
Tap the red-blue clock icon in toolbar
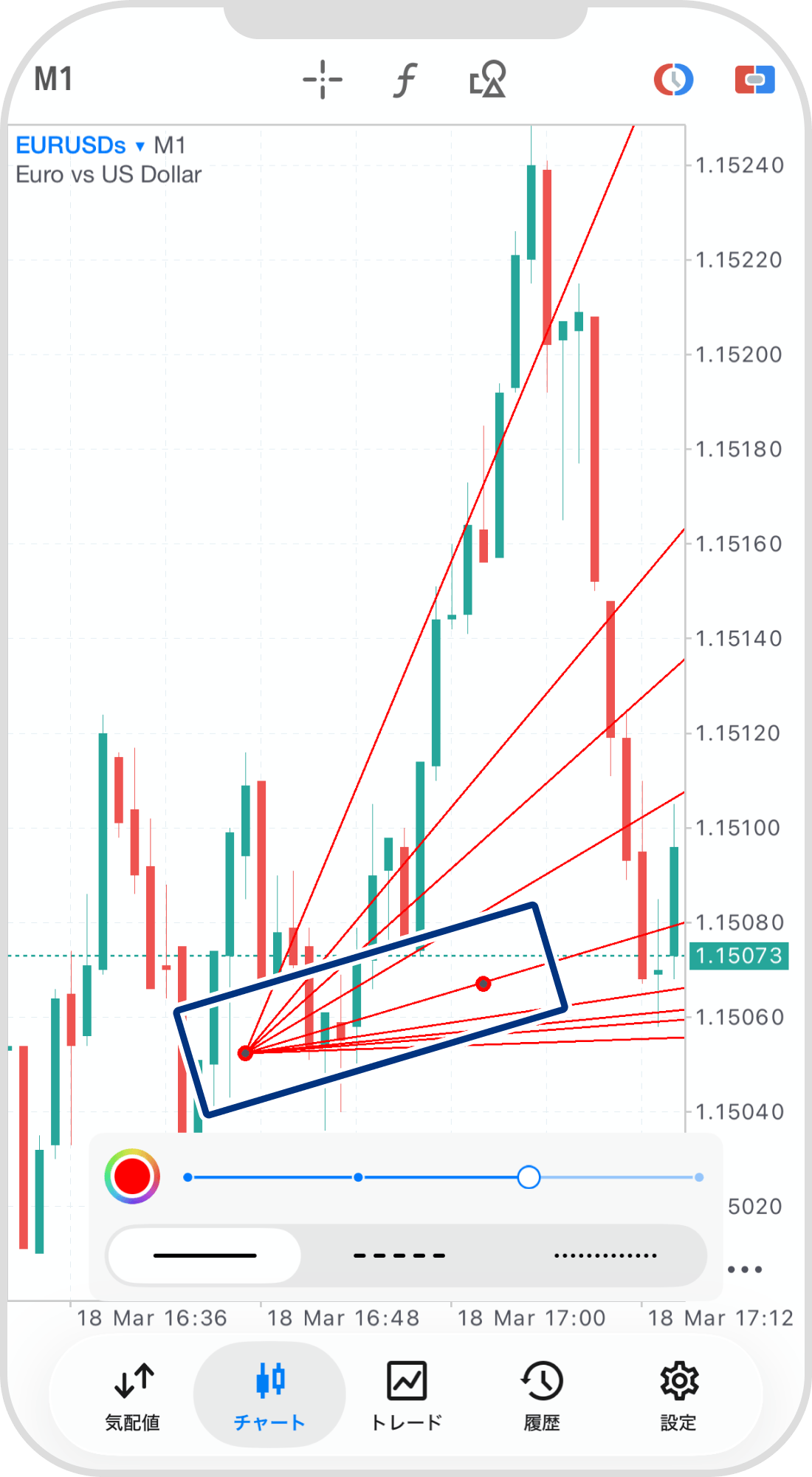pyautogui.click(x=673, y=80)
